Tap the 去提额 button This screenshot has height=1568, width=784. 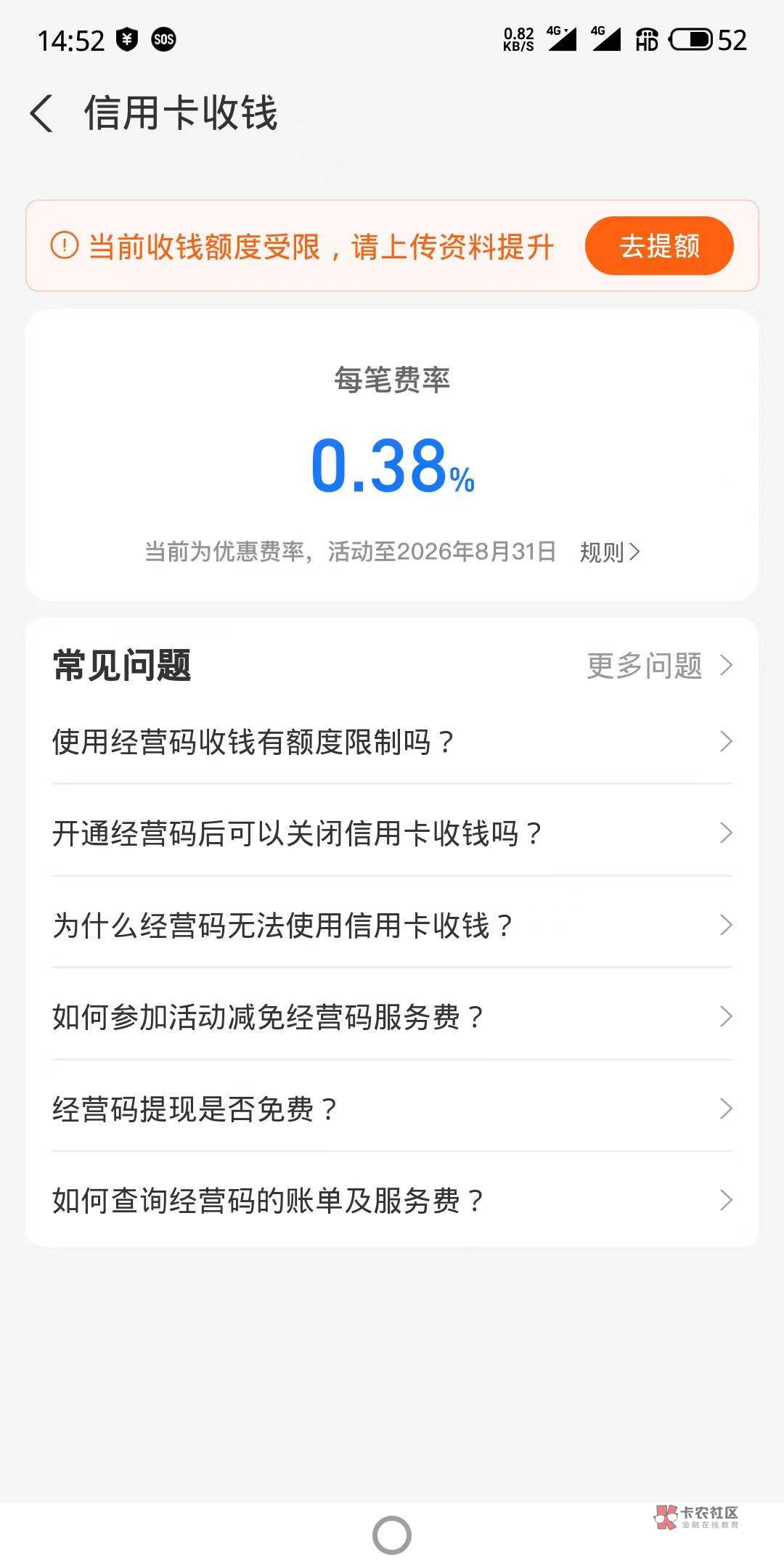pyautogui.click(x=659, y=246)
